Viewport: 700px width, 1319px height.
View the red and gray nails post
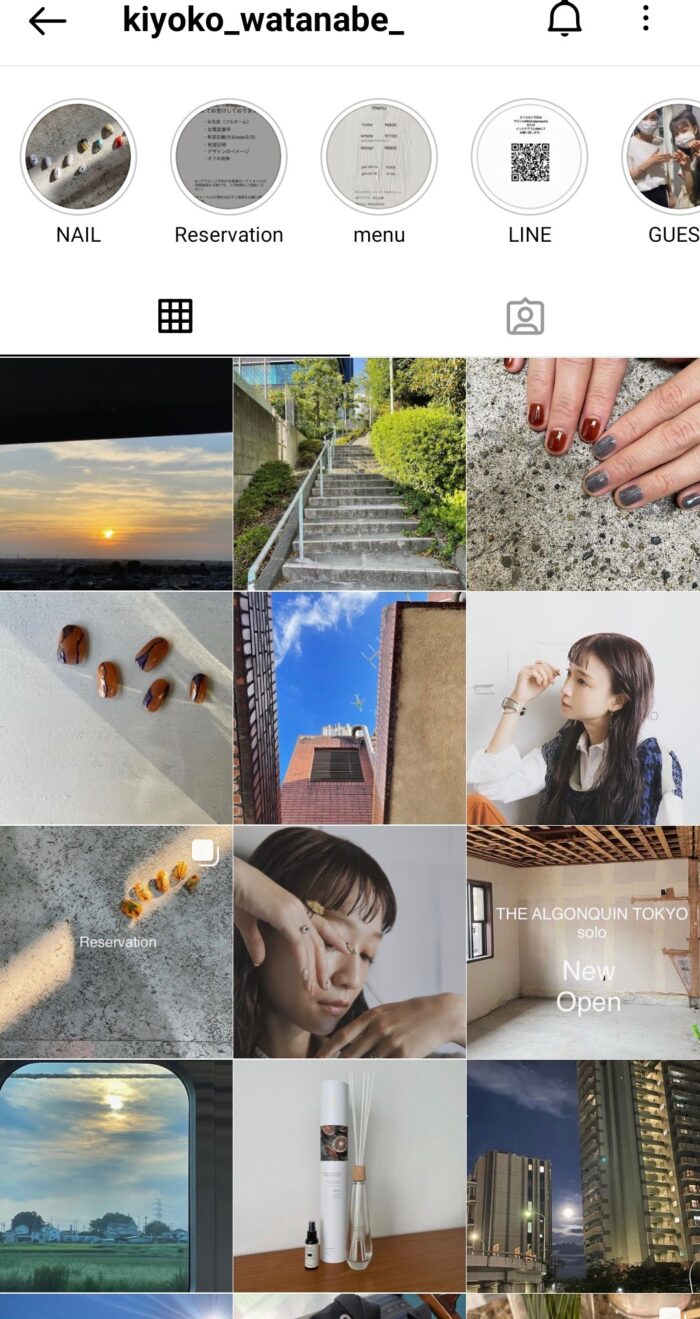(x=583, y=474)
